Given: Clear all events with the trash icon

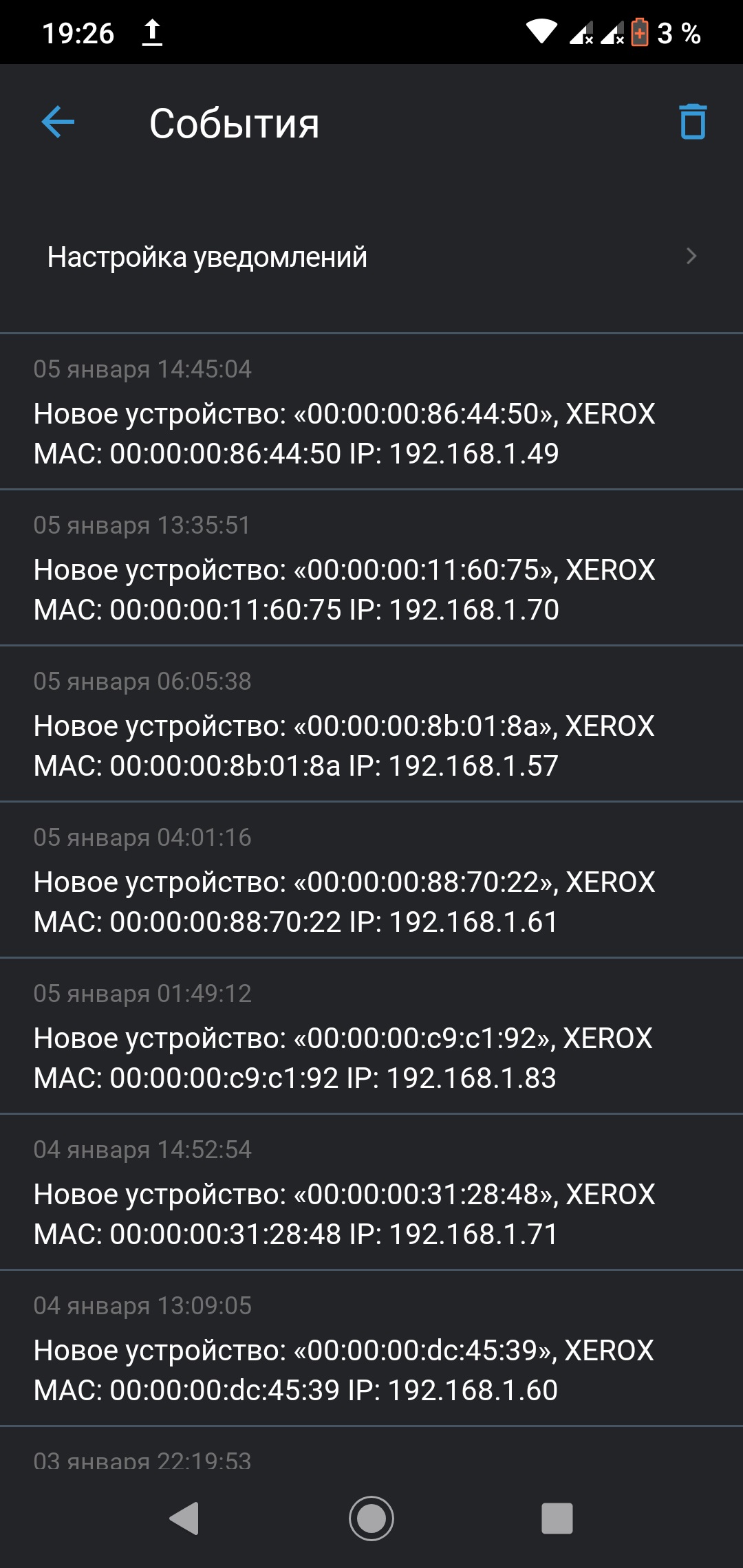Looking at the screenshot, I should click(x=692, y=122).
